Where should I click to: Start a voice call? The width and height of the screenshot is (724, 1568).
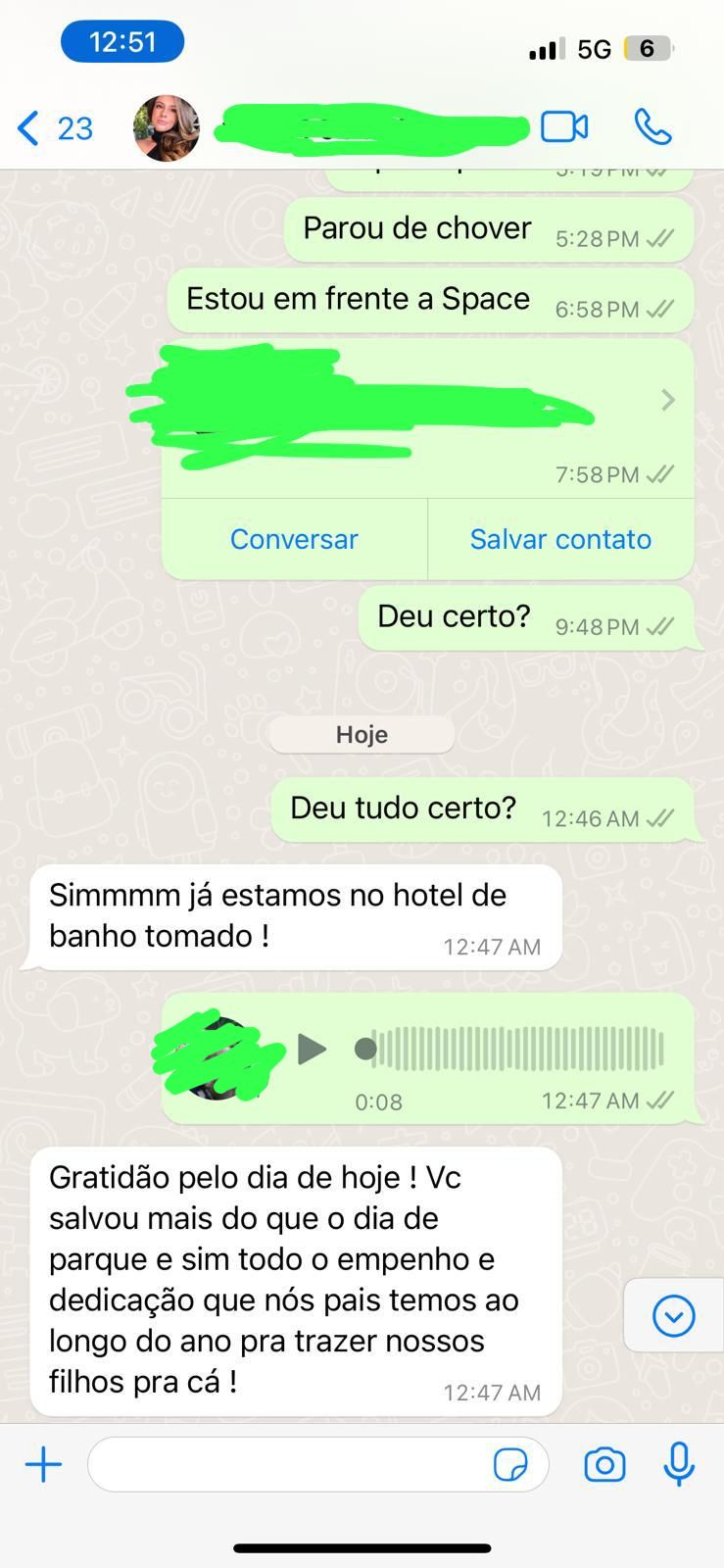pyautogui.click(x=652, y=127)
